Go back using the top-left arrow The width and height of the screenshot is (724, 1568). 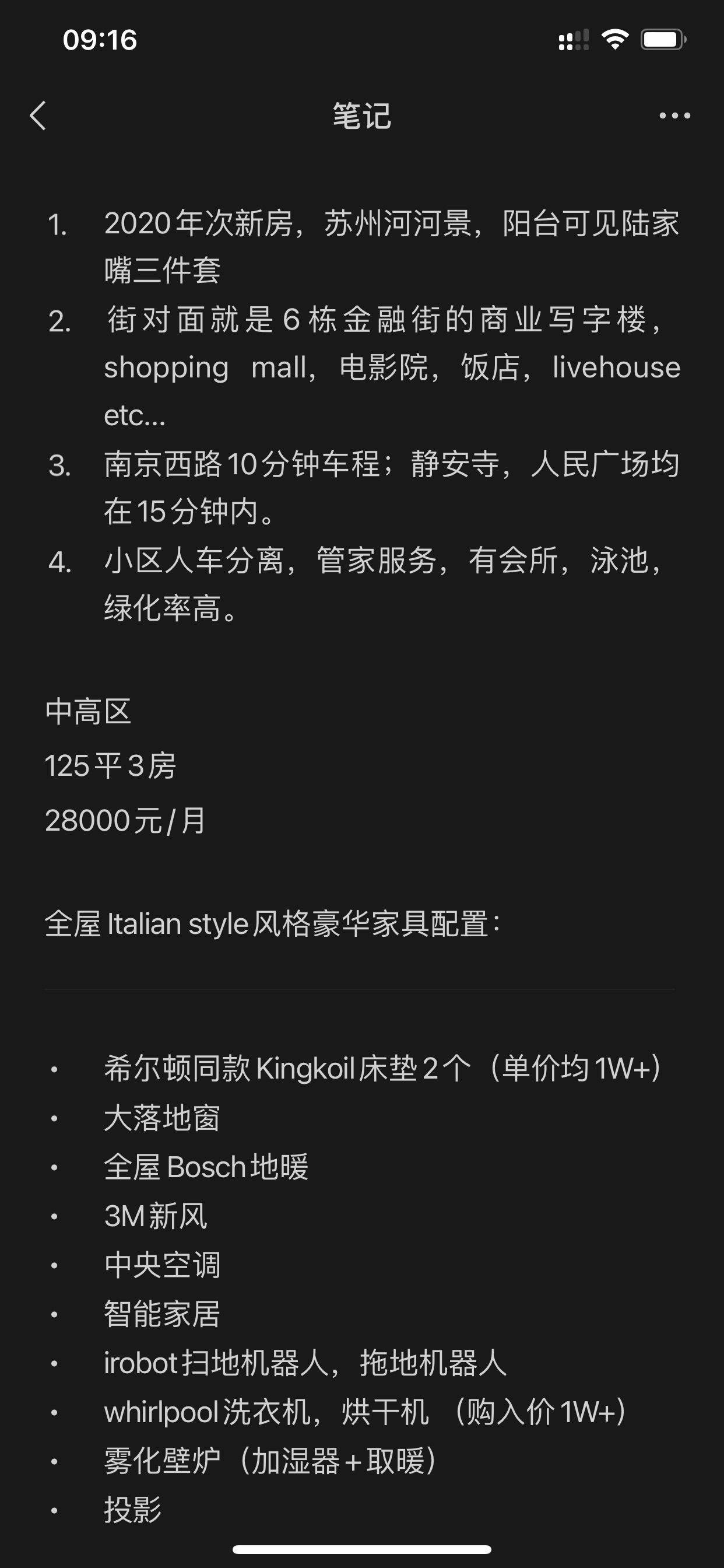pos(38,116)
